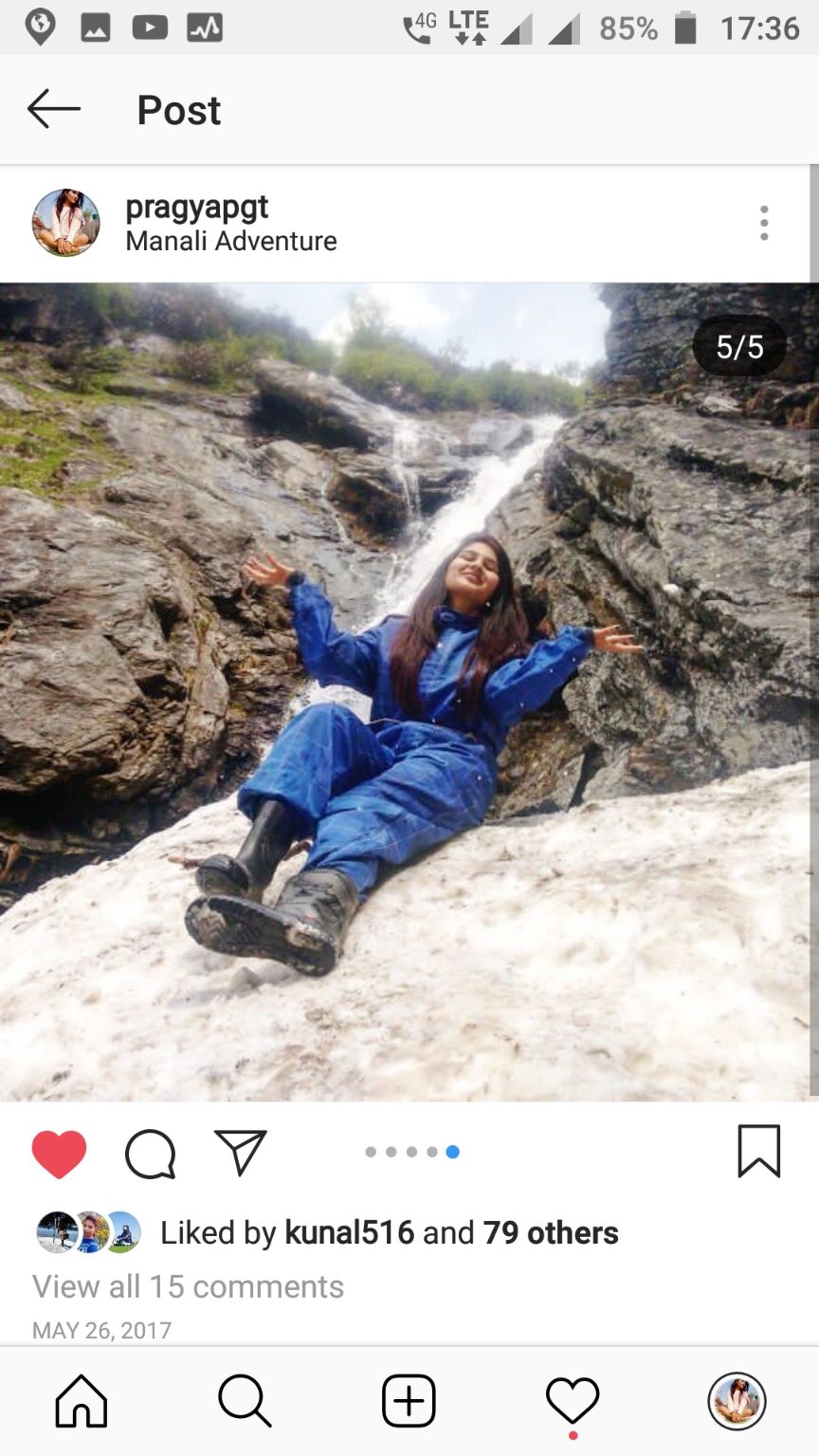Share the post via the paper plane icon
Image resolution: width=819 pixels, height=1456 pixels.
pyautogui.click(x=241, y=1153)
